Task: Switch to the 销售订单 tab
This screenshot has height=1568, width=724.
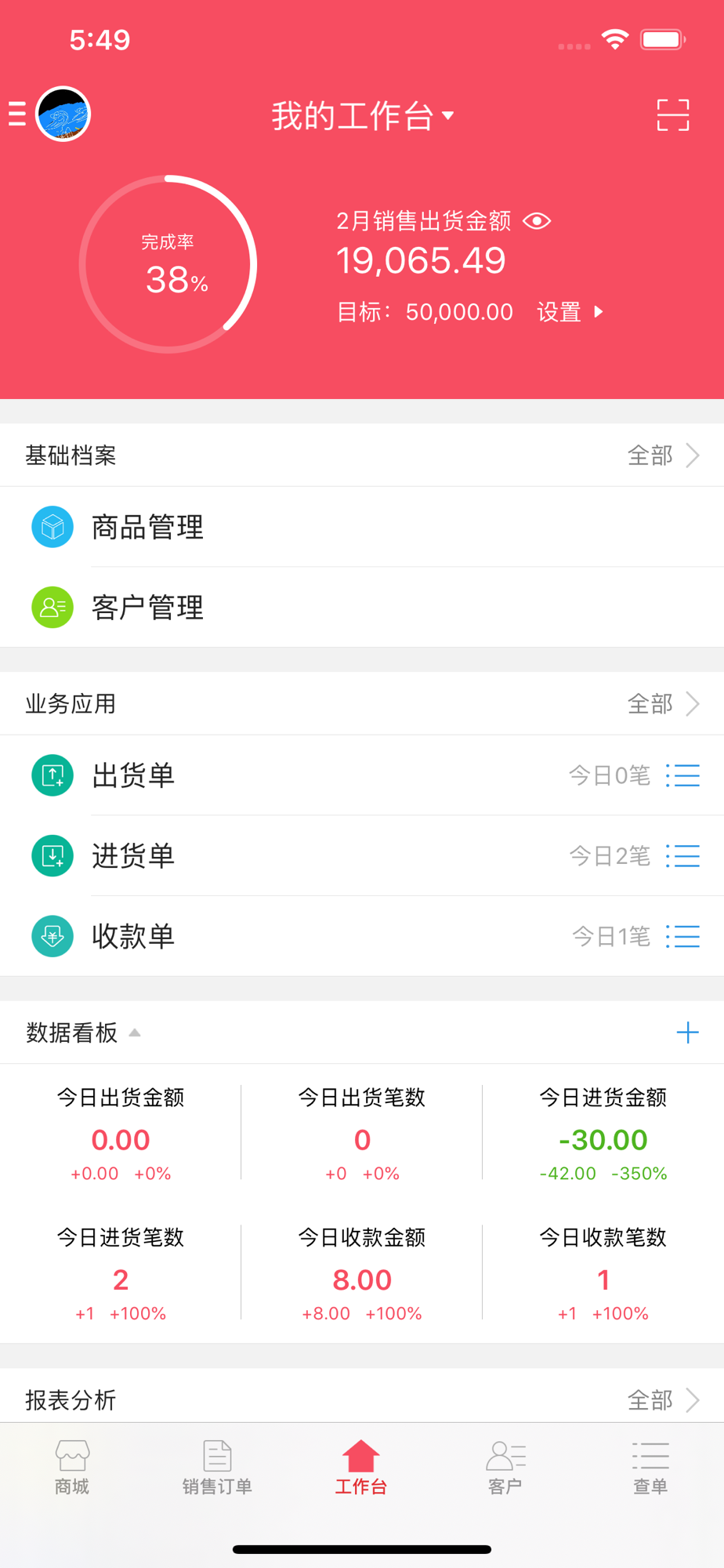Action: pyautogui.click(x=217, y=1468)
